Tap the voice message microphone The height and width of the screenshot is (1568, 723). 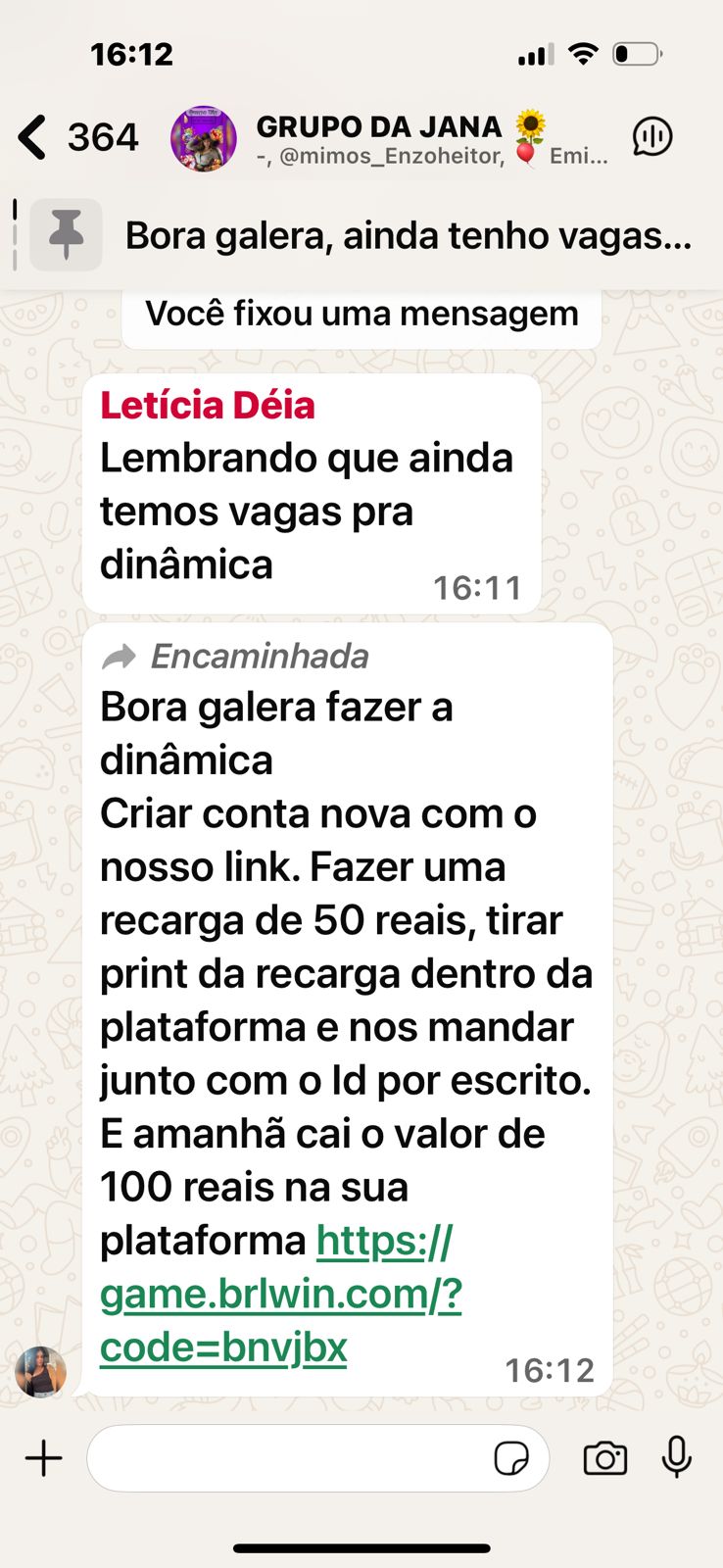click(677, 1458)
